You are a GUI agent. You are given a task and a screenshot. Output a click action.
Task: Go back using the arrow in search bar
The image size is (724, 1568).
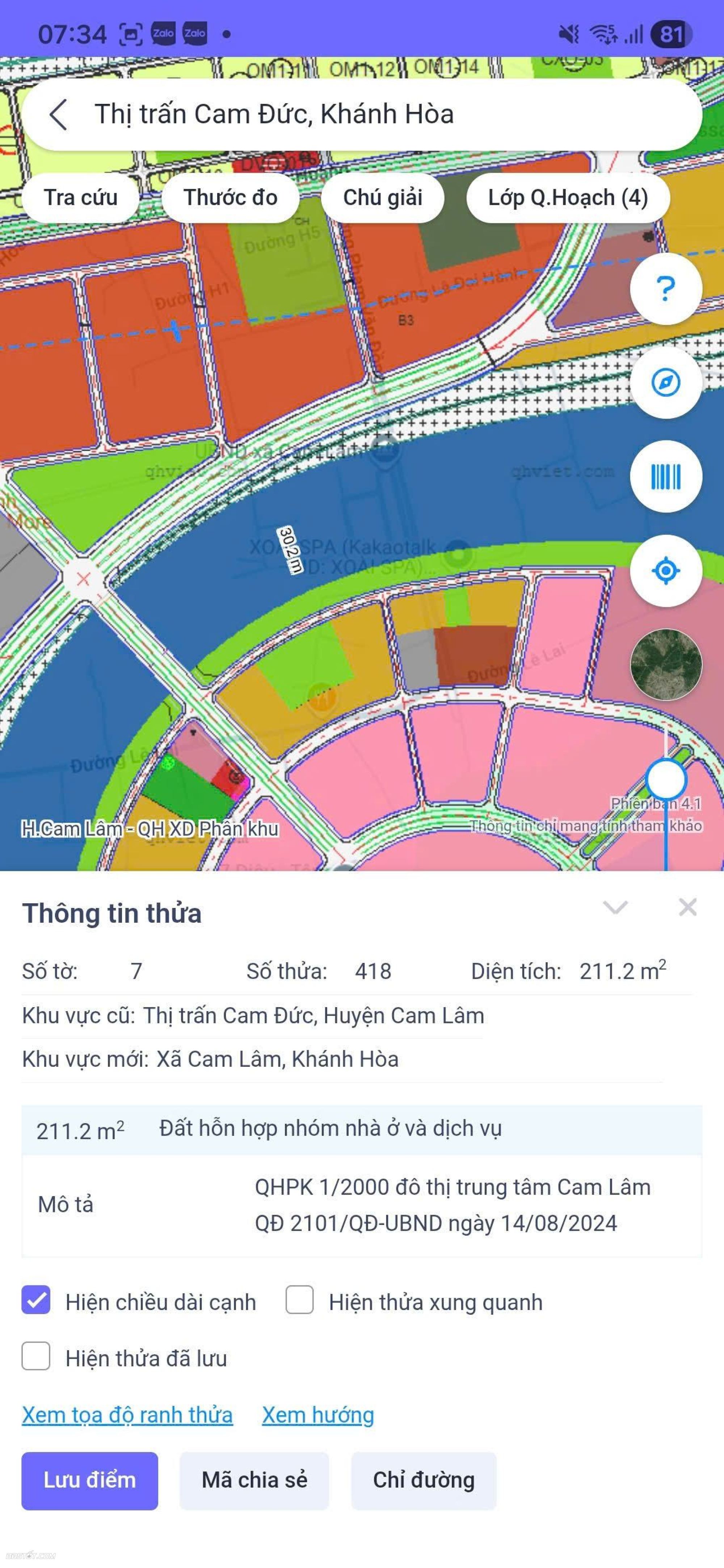pyautogui.click(x=58, y=114)
